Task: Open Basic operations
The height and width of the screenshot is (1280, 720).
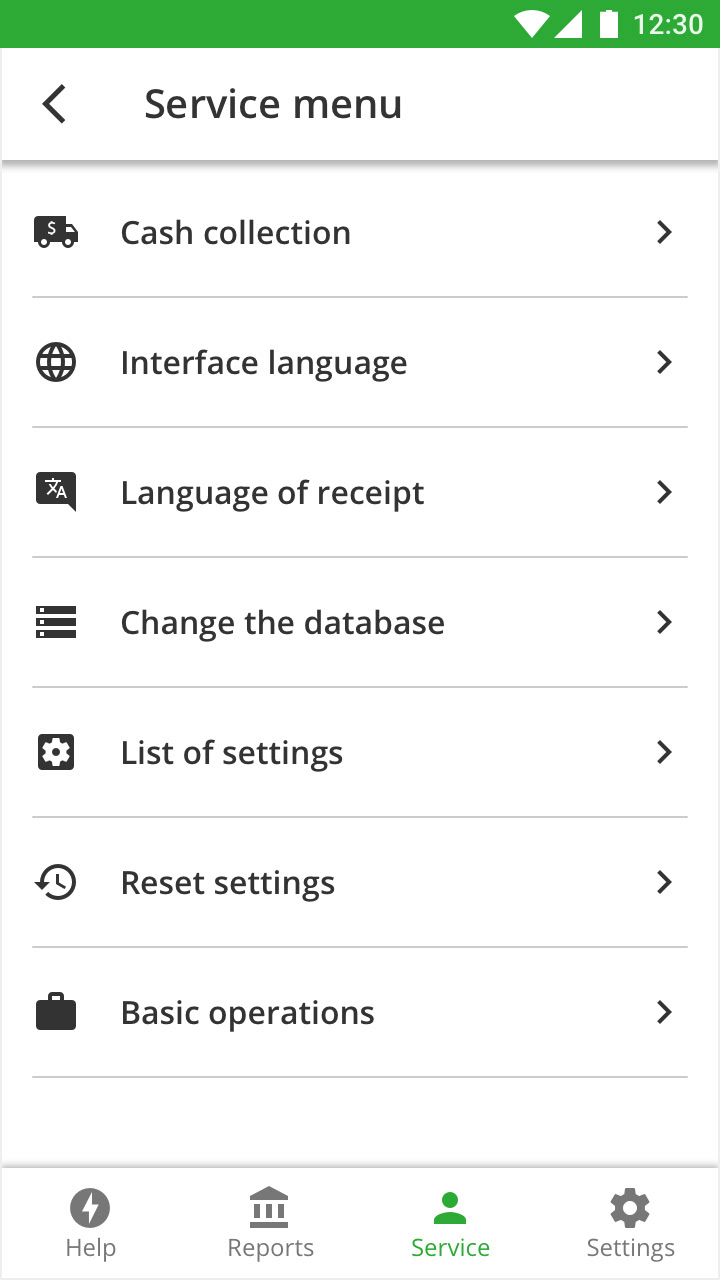Action: (360, 1012)
